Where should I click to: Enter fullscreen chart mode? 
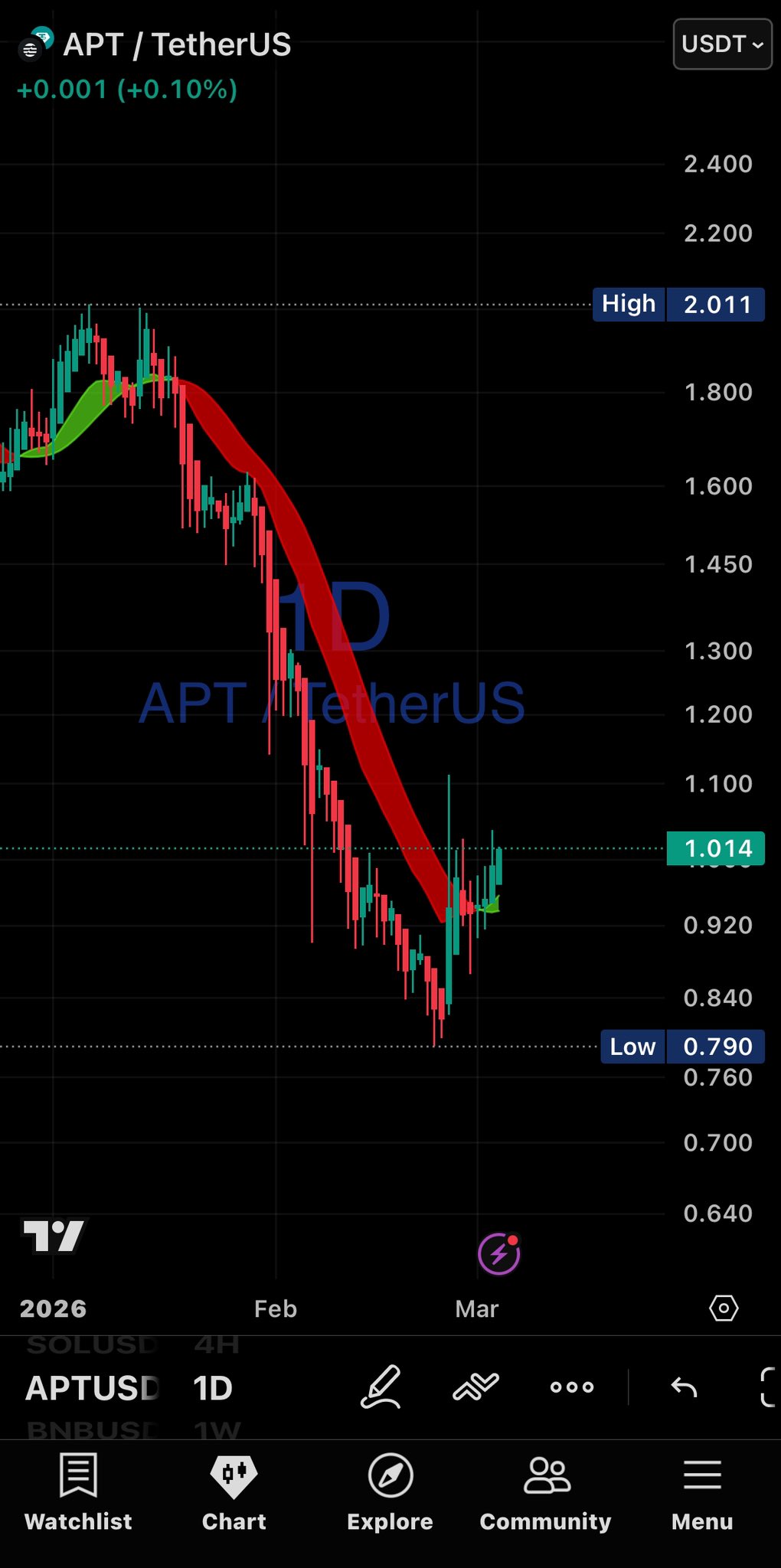769,1387
